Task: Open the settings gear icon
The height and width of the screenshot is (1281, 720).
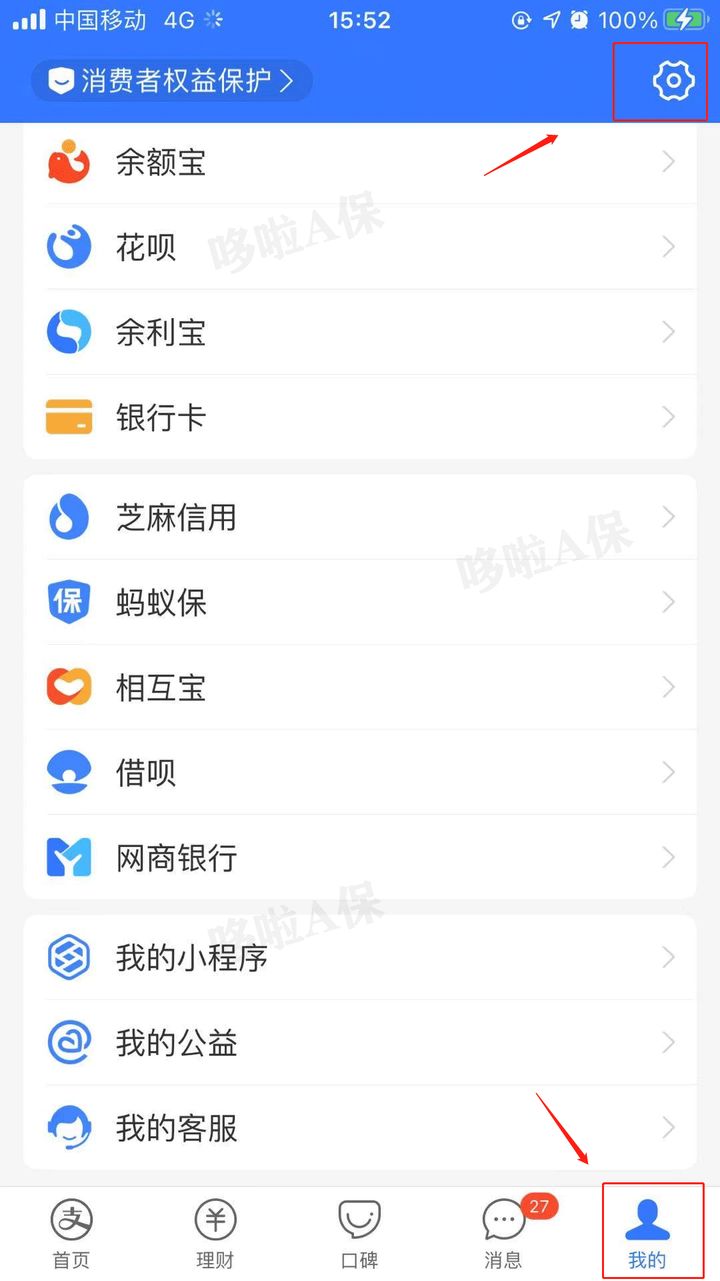Action: pyautogui.click(x=673, y=81)
